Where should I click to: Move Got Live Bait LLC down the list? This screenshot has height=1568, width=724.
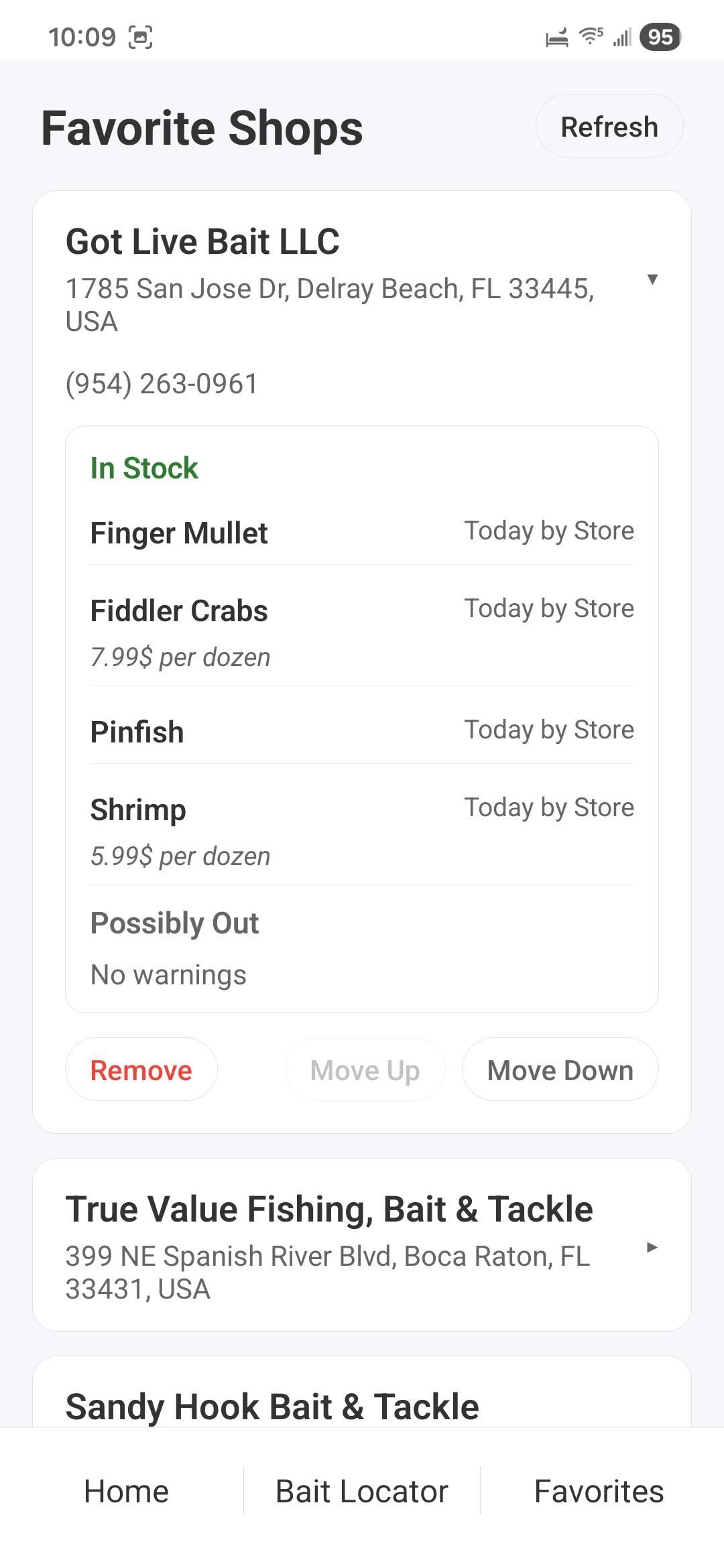(x=560, y=1069)
